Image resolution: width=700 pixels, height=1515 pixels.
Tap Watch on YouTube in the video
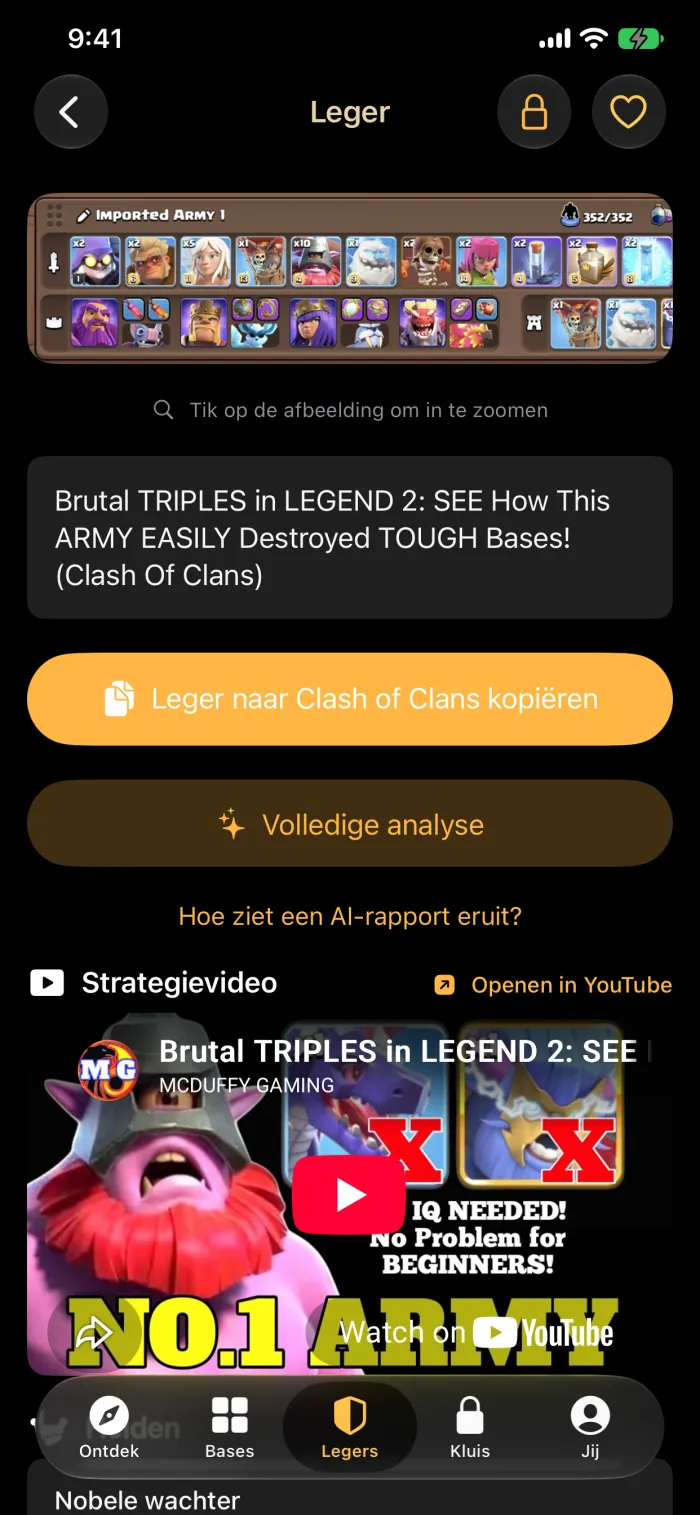tap(477, 1332)
